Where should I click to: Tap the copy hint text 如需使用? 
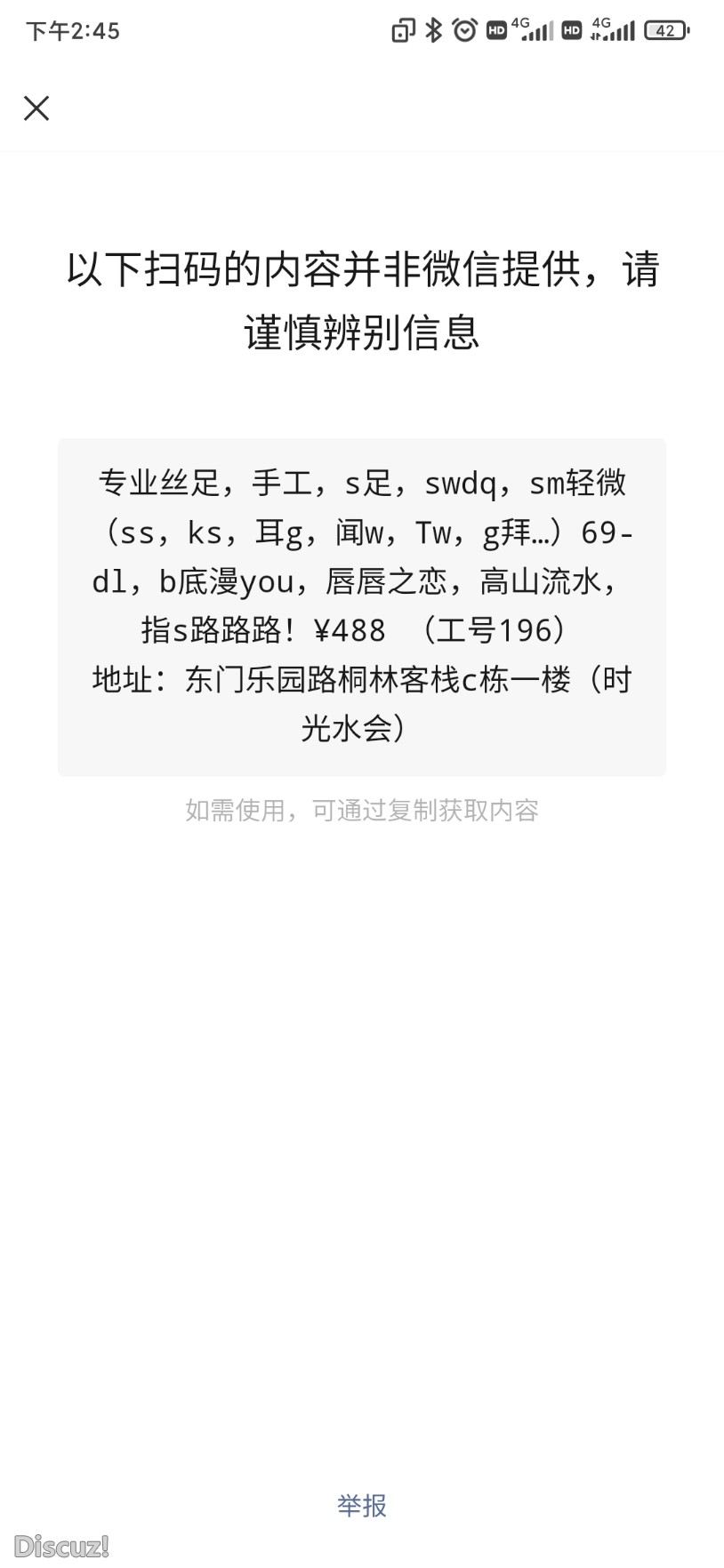361,810
